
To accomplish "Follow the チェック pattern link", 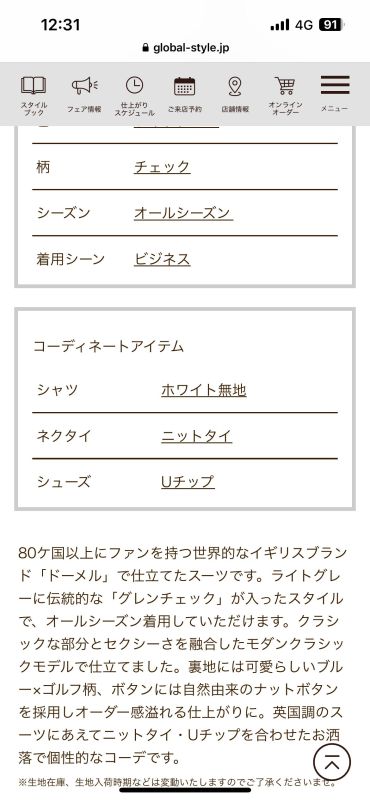I will (162, 167).
